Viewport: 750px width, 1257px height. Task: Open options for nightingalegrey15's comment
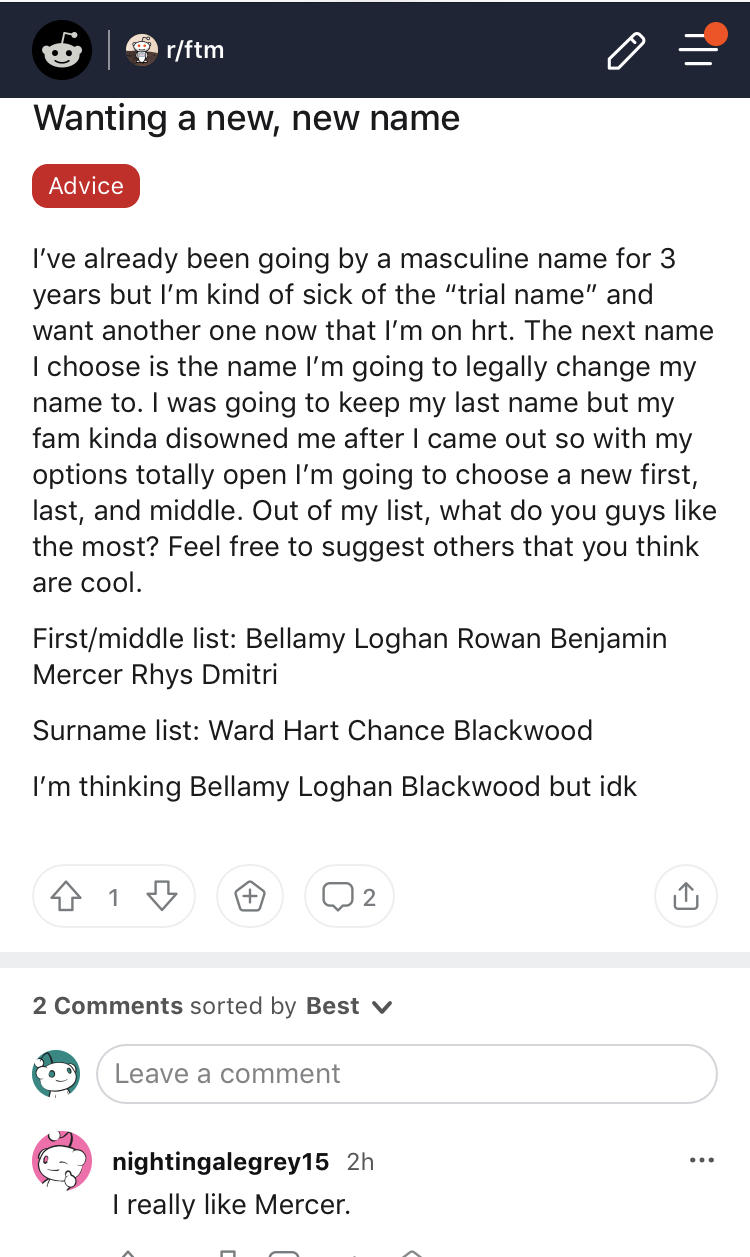coord(702,1160)
